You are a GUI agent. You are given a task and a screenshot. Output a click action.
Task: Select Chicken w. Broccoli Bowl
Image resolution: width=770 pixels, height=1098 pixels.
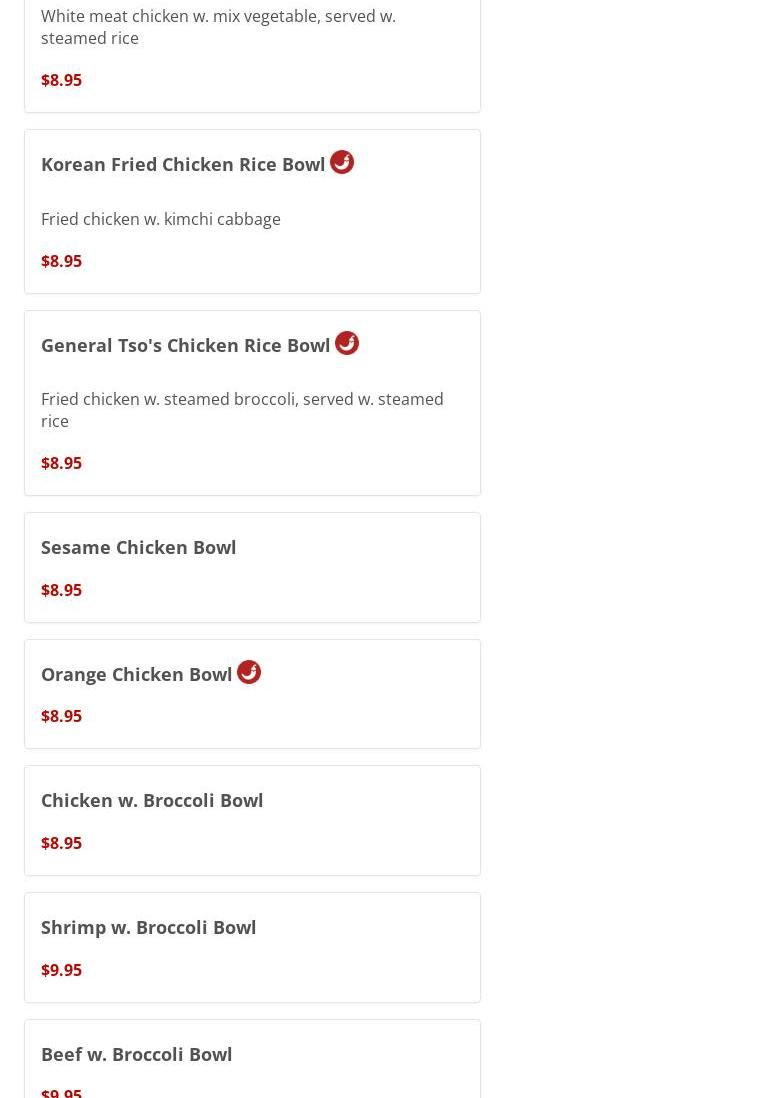pos(152,801)
